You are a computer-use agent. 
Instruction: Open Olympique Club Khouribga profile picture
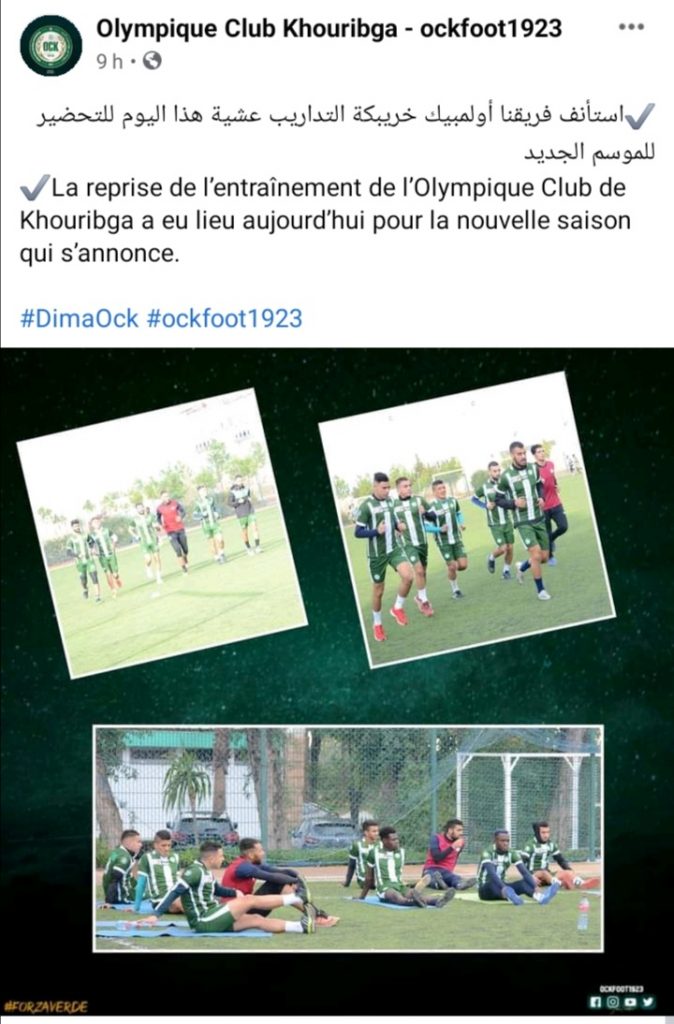tap(50, 45)
